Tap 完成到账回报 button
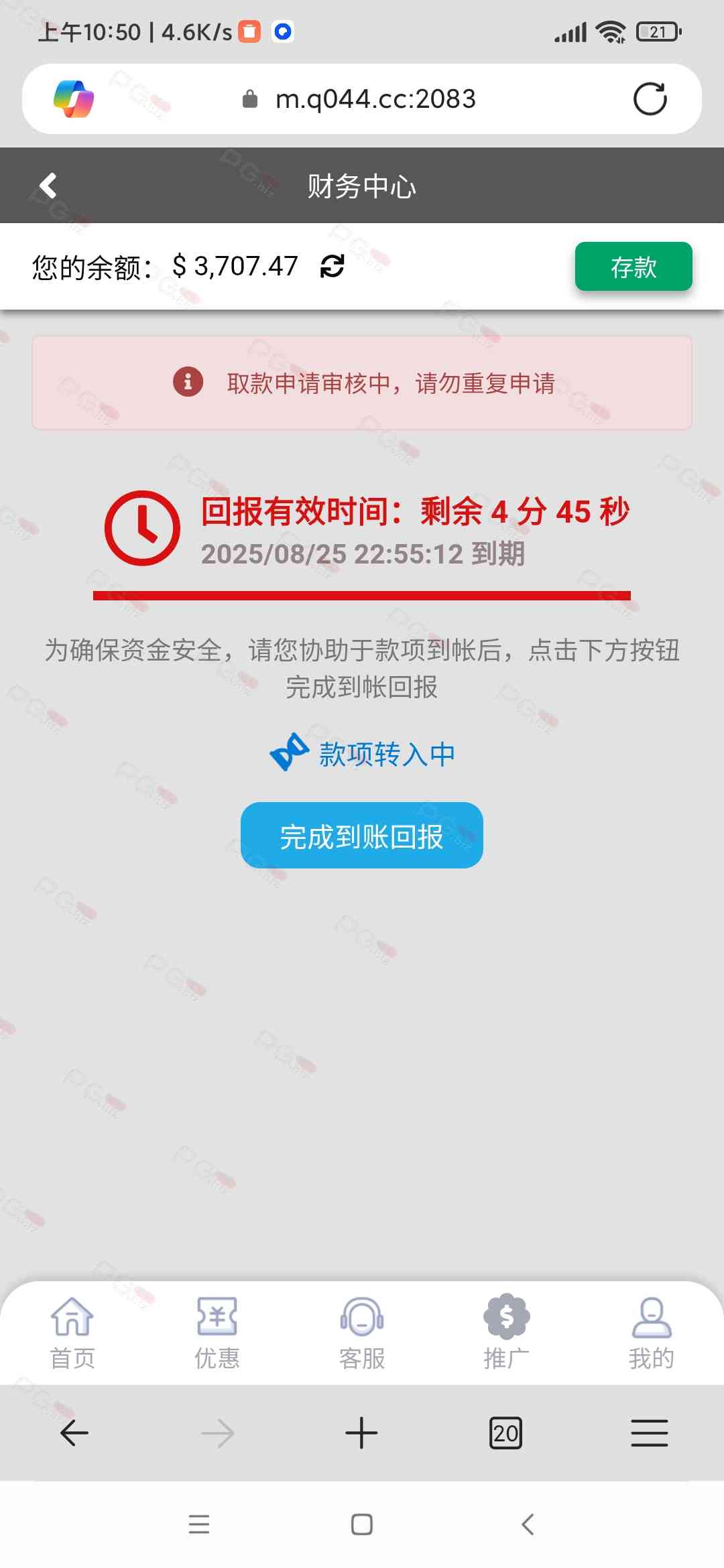Image resolution: width=724 pixels, height=1568 pixels. (x=361, y=836)
